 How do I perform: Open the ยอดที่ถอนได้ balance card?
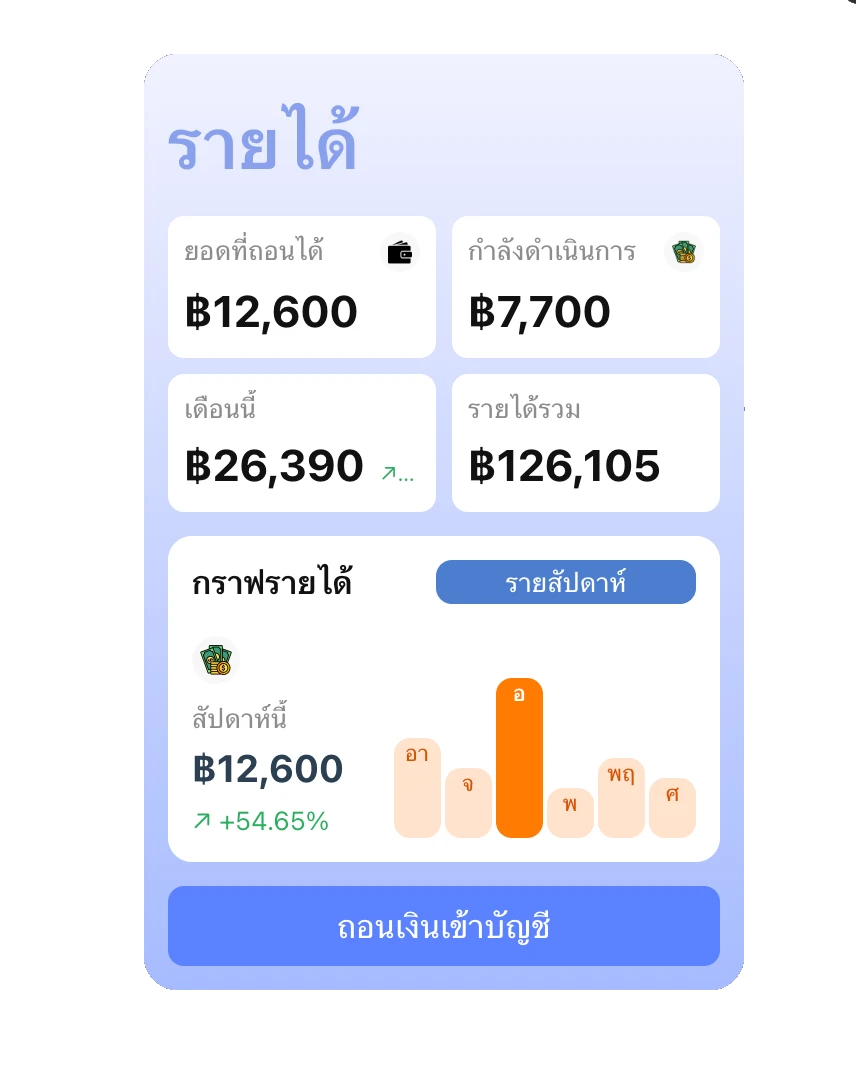click(x=301, y=287)
